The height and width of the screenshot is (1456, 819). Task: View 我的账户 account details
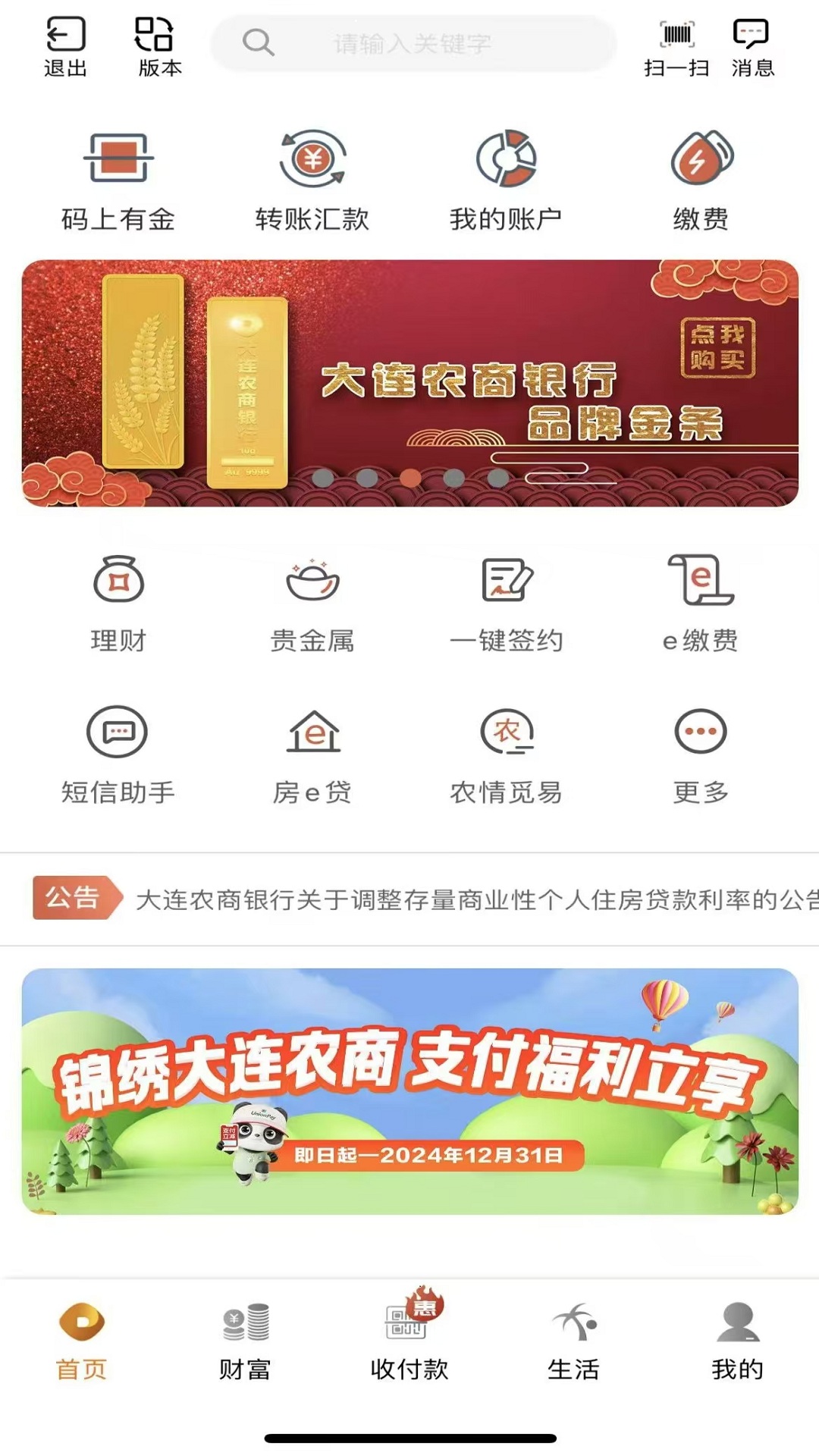507,178
